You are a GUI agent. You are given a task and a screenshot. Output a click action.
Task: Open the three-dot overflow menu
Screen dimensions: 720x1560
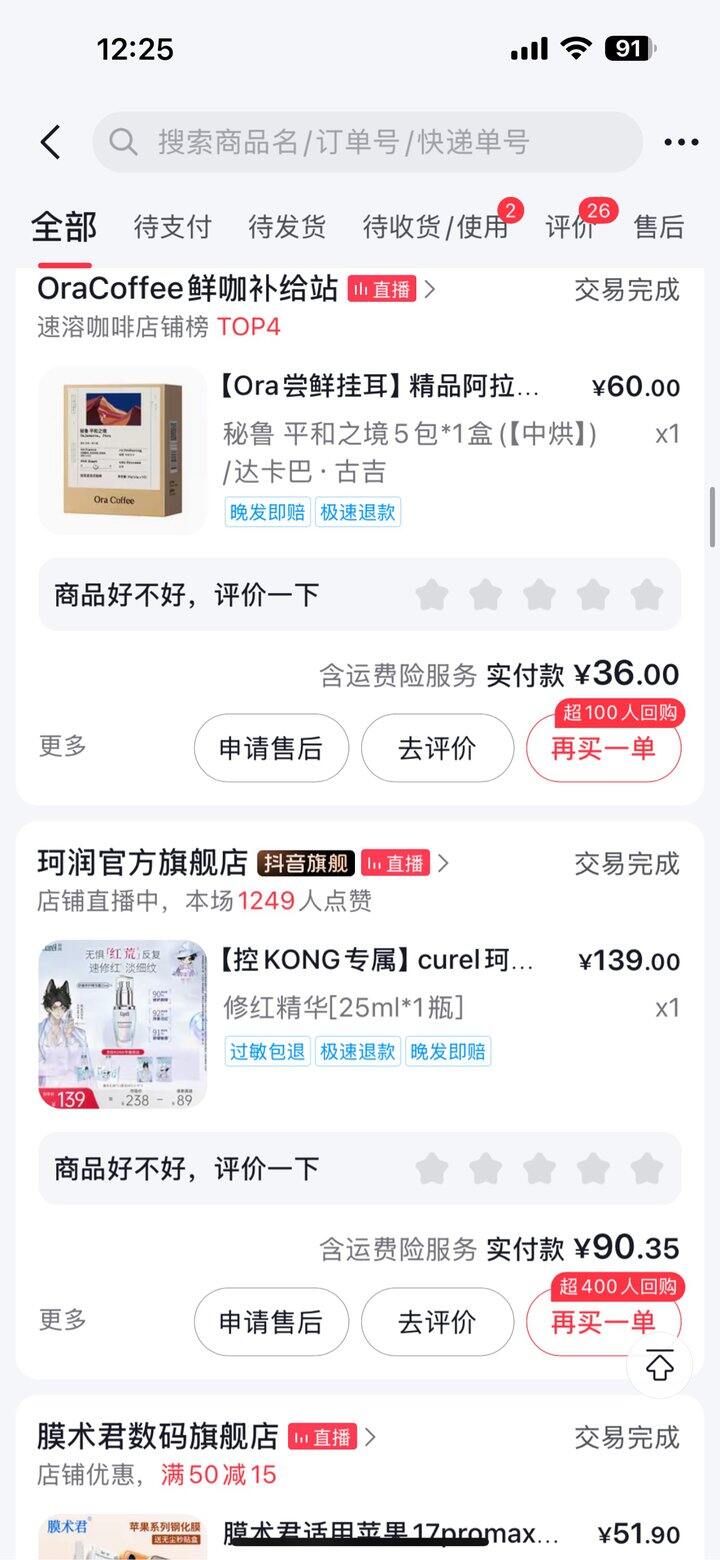tap(681, 142)
